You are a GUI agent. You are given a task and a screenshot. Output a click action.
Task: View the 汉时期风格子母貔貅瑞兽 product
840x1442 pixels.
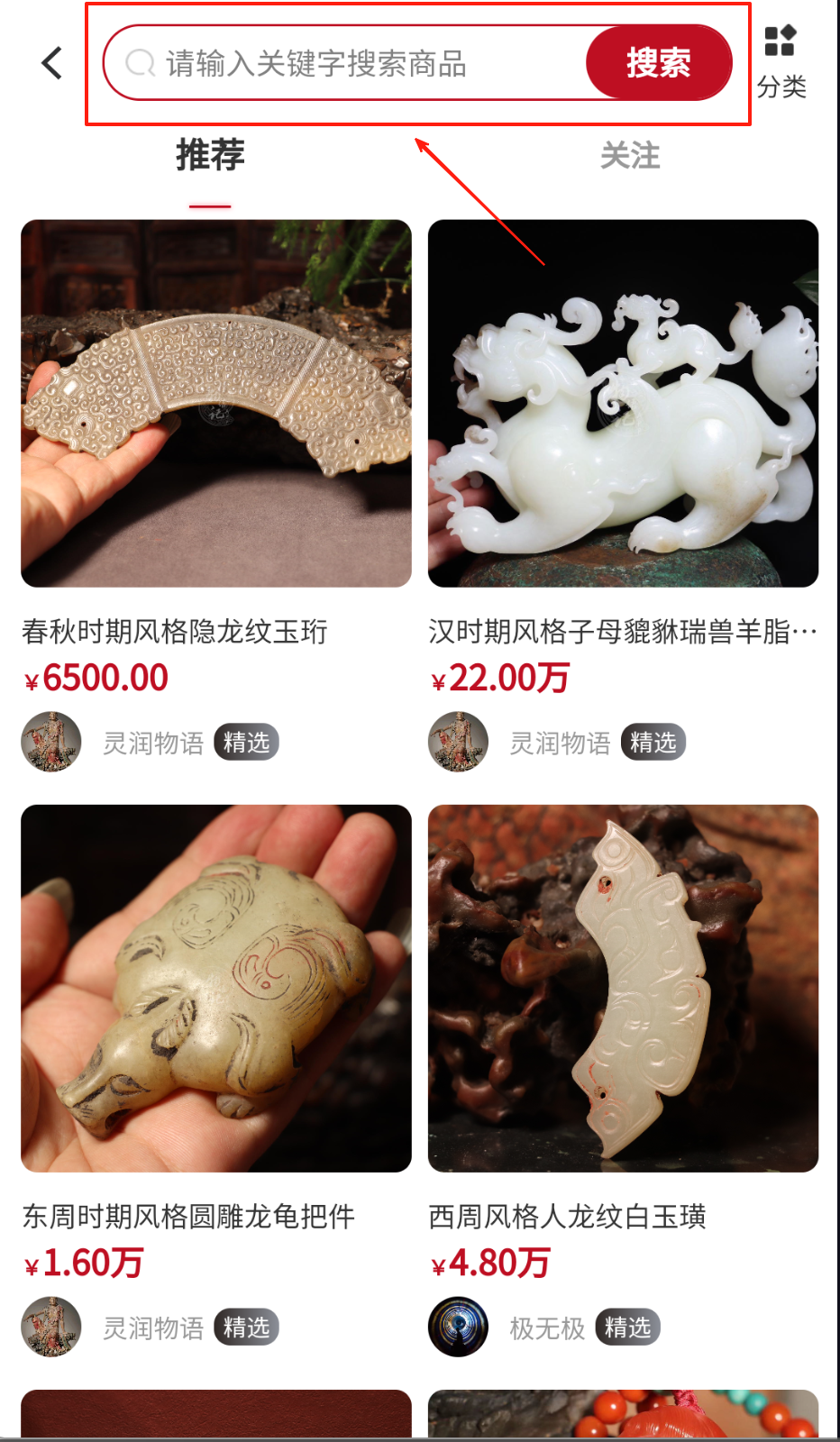[x=623, y=404]
